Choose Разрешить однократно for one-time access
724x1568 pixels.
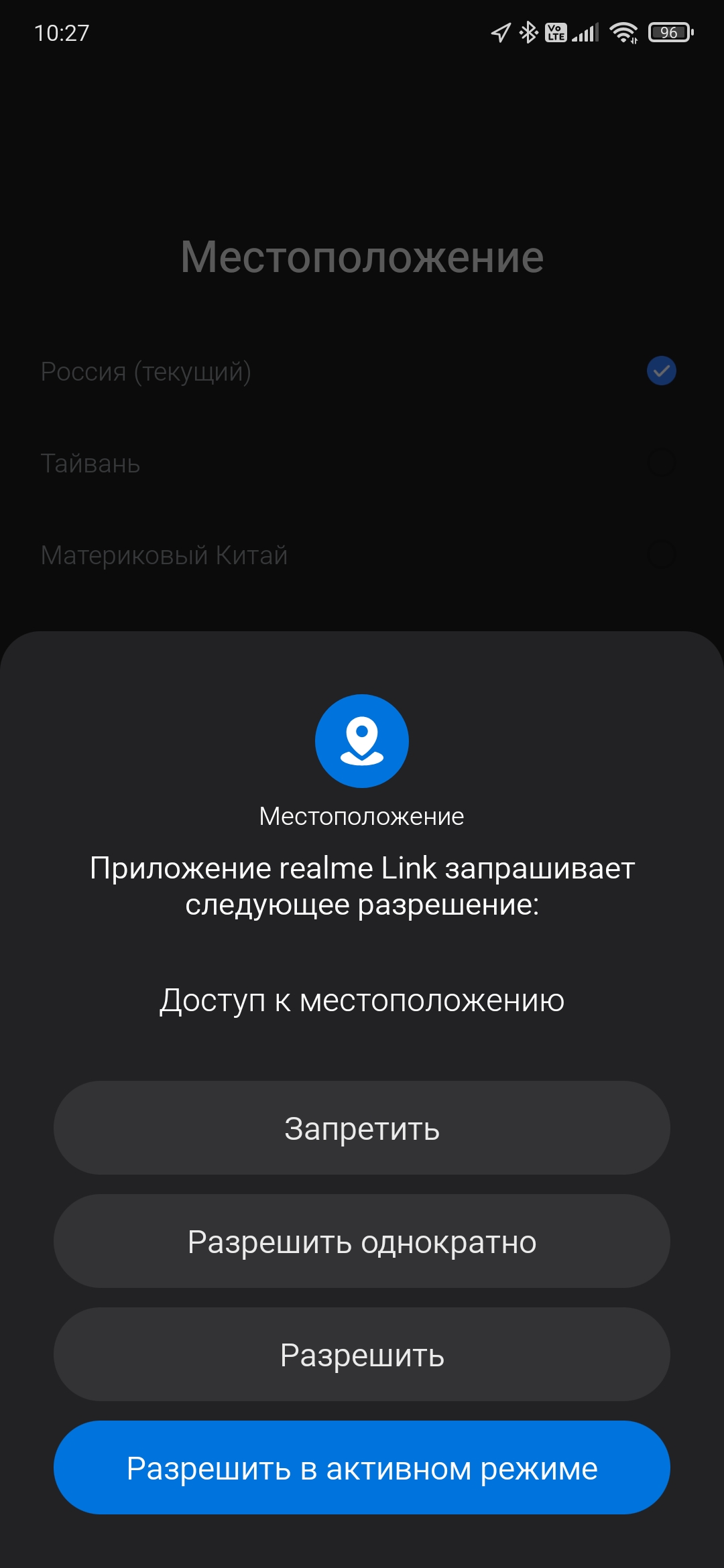coord(362,1242)
